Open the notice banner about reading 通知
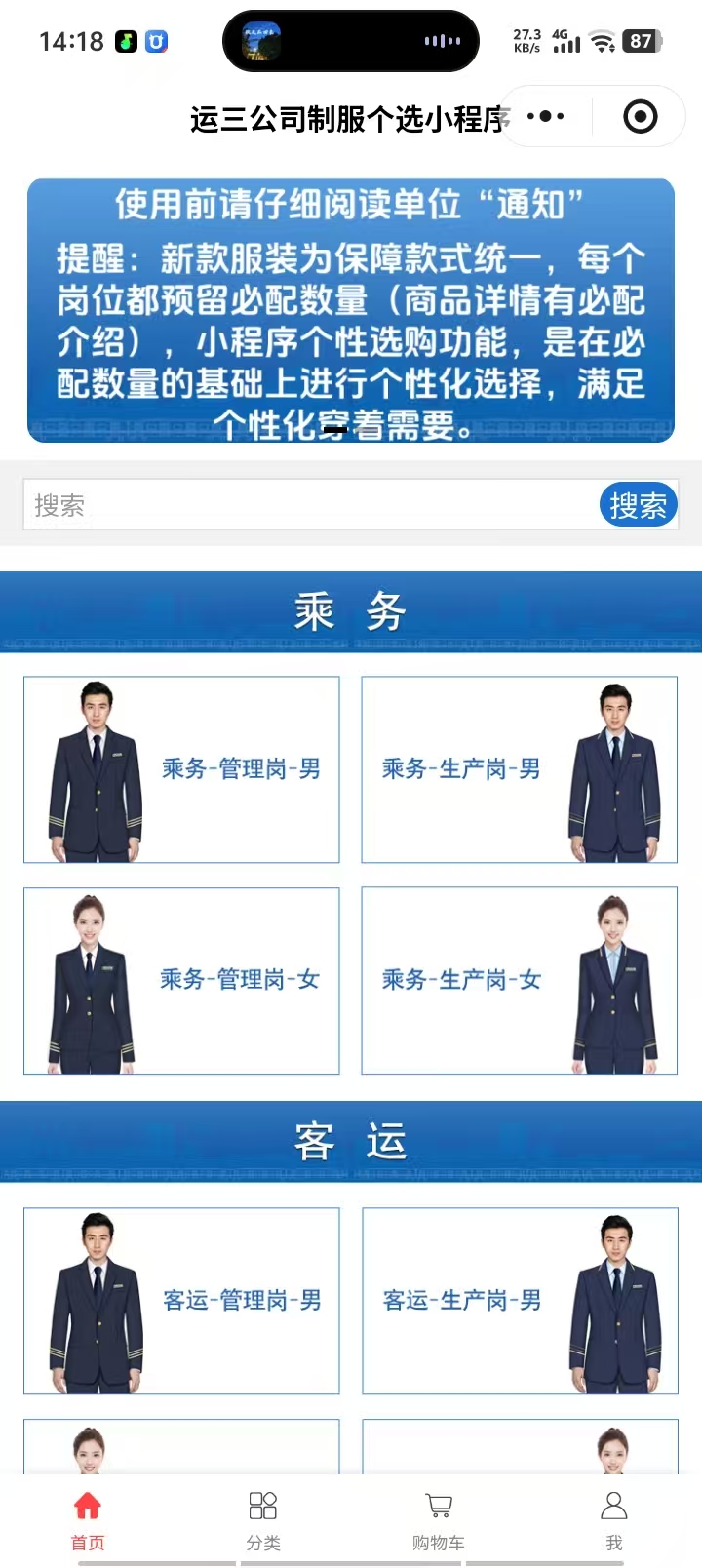Screen dimensions: 702x1568 [x=351, y=310]
